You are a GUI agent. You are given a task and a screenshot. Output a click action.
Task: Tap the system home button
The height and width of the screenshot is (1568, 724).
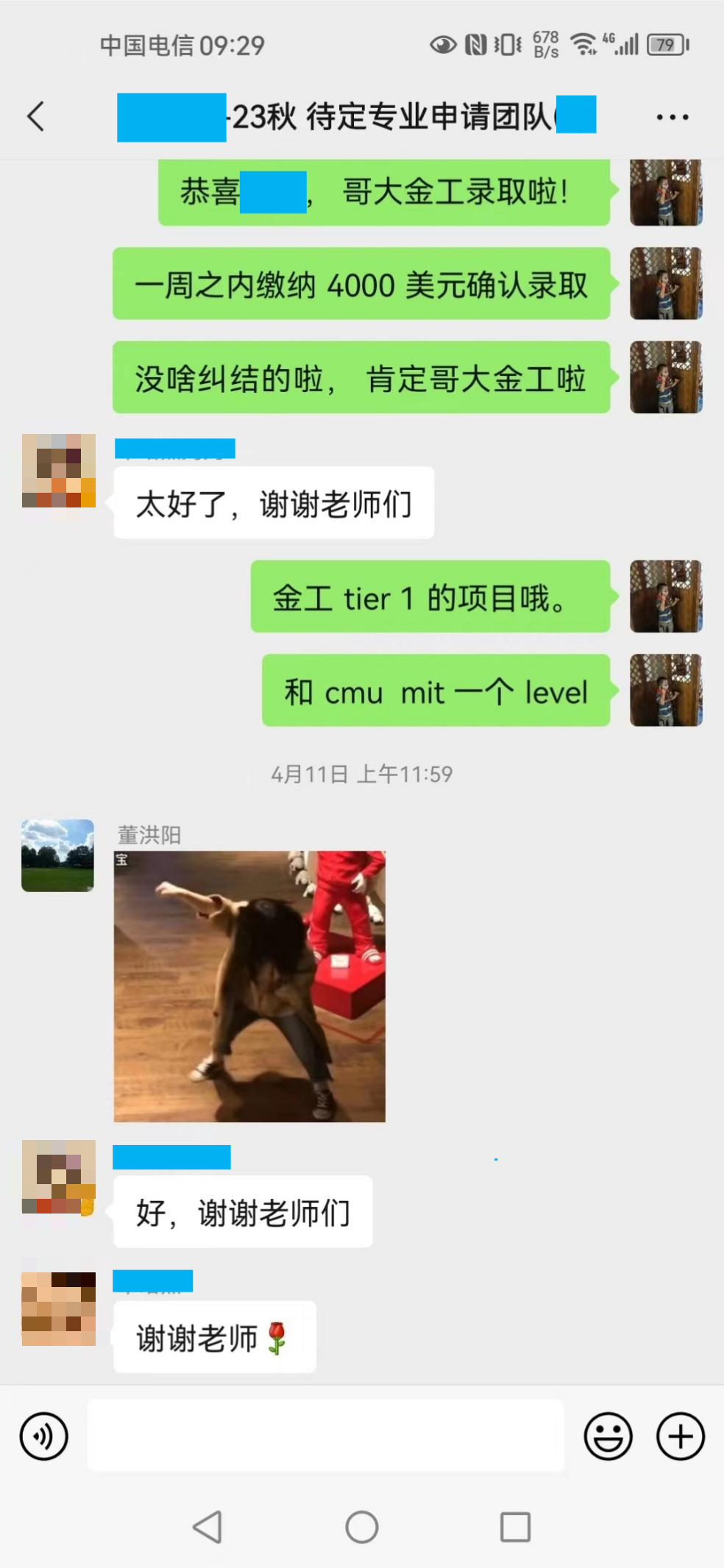point(362,1528)
